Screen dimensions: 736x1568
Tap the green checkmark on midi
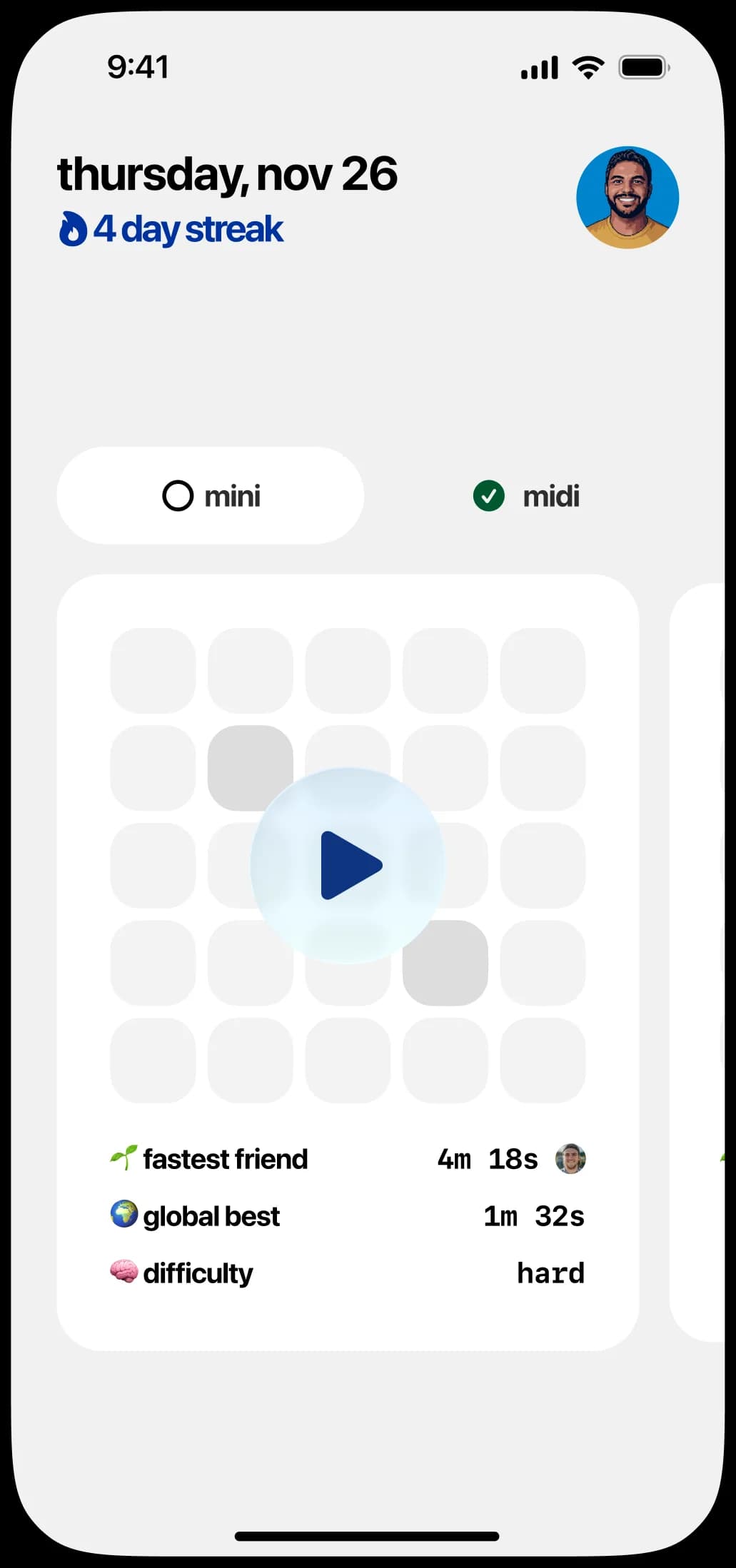point(489,495)
